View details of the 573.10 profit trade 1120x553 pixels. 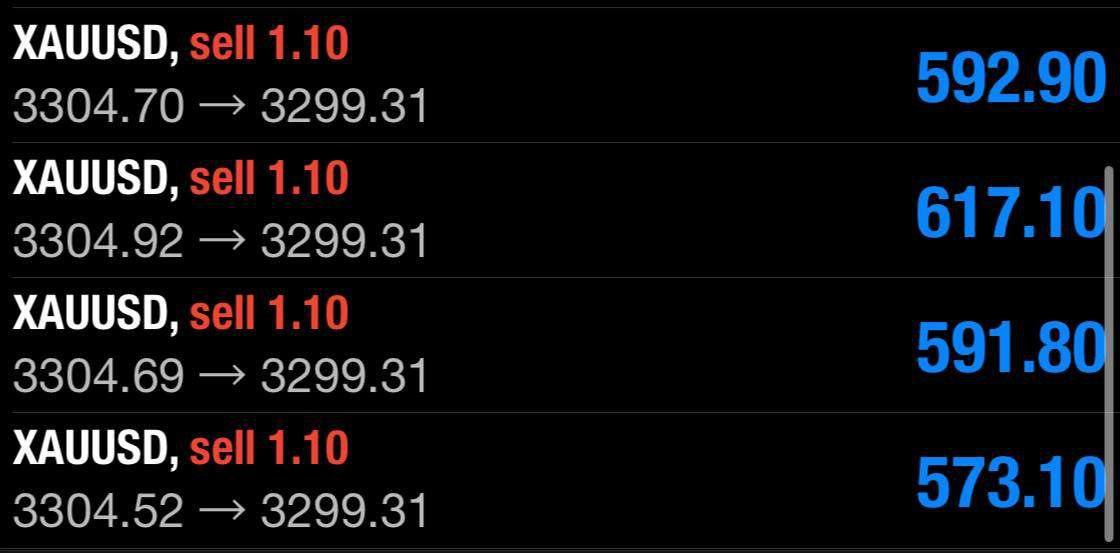pos(560,480)
